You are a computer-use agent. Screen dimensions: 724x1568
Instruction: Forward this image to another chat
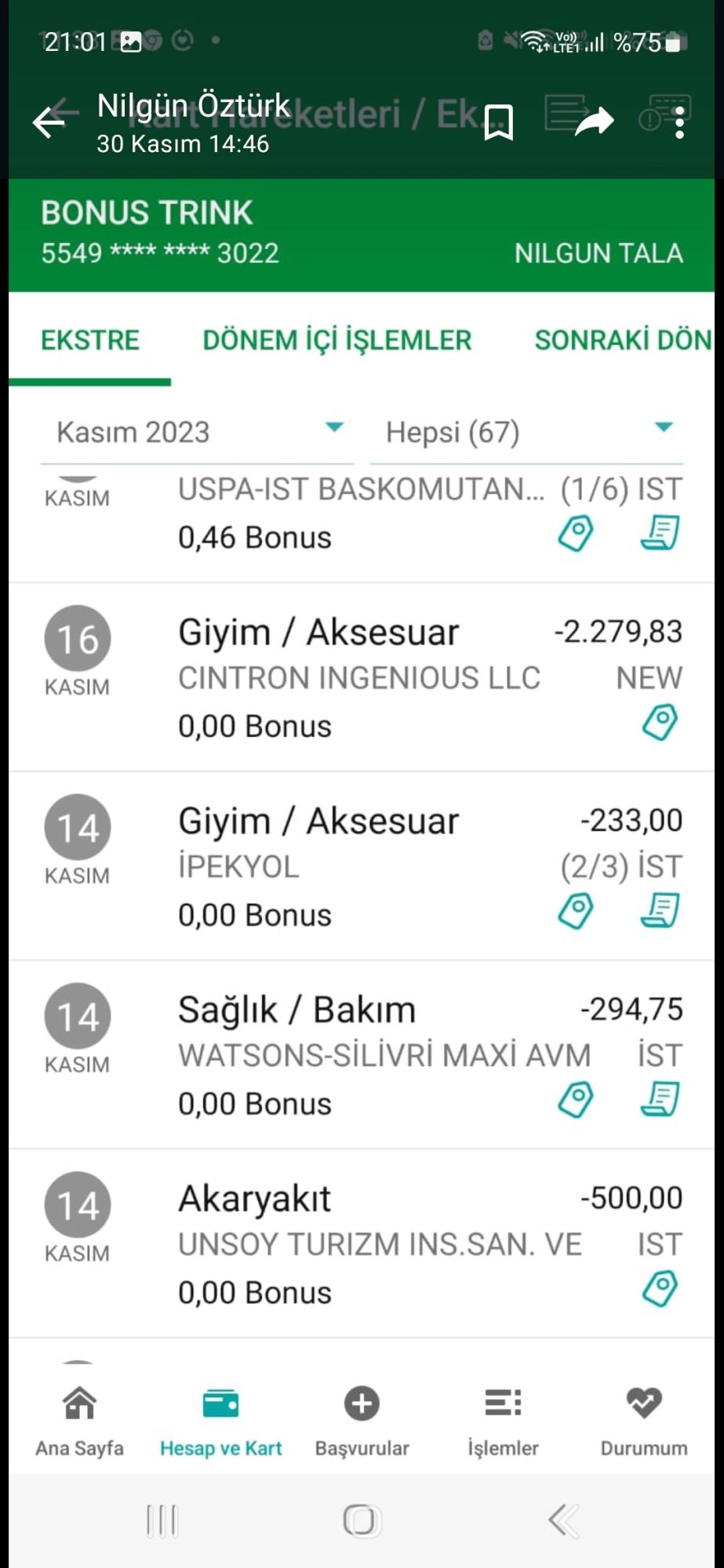594,122
